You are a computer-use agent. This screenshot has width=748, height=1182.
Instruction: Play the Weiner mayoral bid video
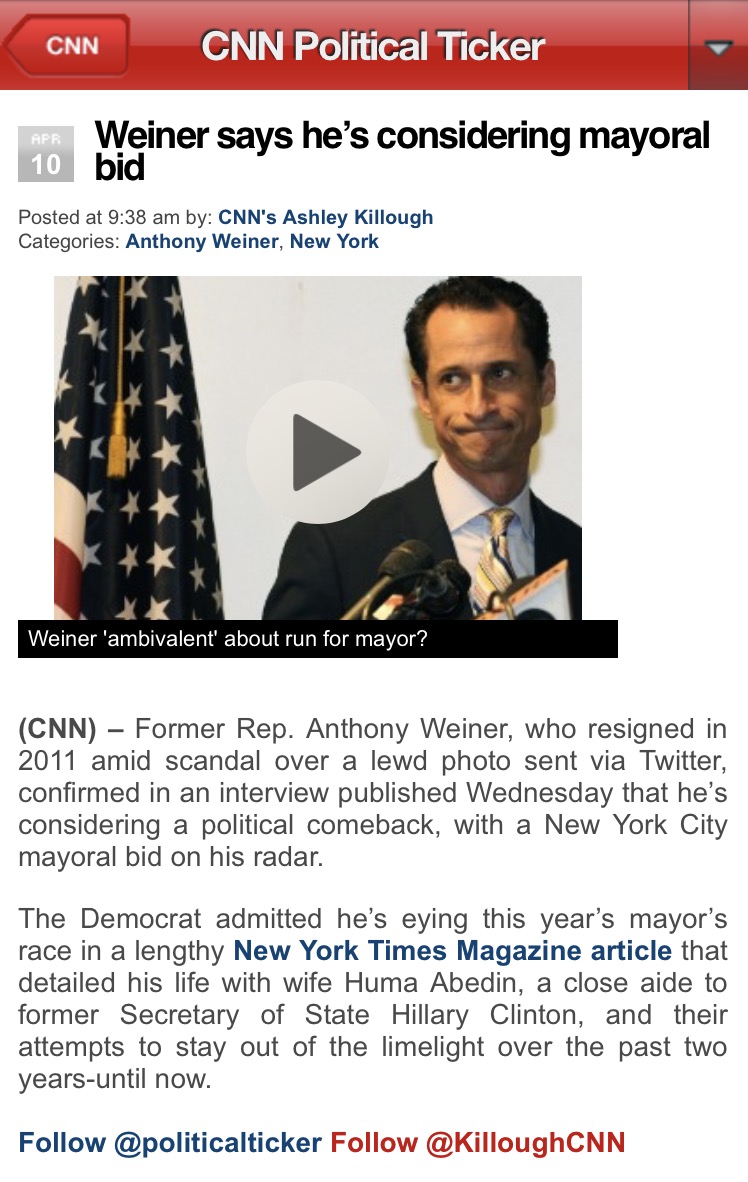pyautogui.click(x=318, y=451)
